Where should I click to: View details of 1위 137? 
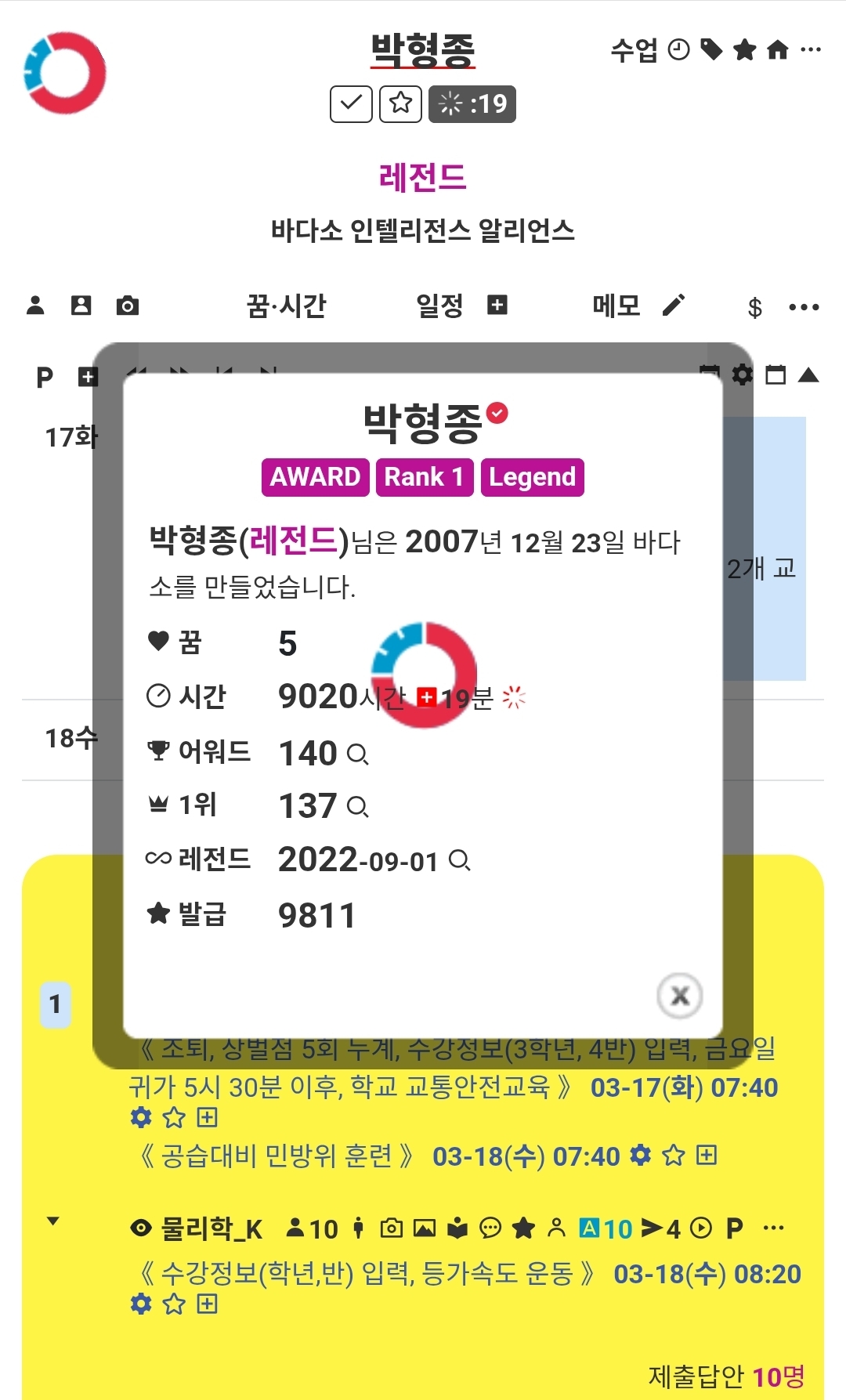point(357,807)
